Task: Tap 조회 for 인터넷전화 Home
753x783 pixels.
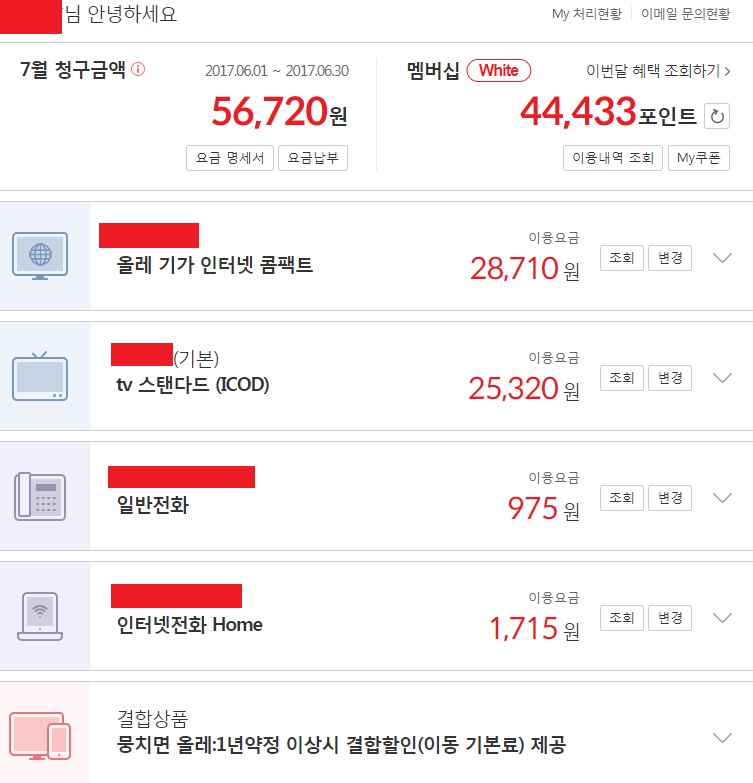Action: [x=622, y=618]
